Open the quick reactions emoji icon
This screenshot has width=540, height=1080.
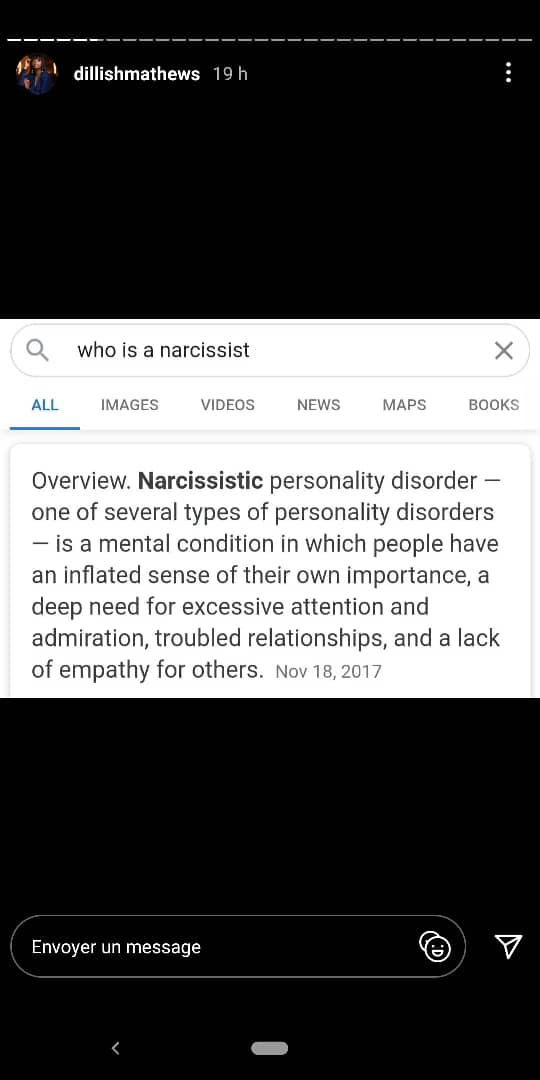coord(435,946)
